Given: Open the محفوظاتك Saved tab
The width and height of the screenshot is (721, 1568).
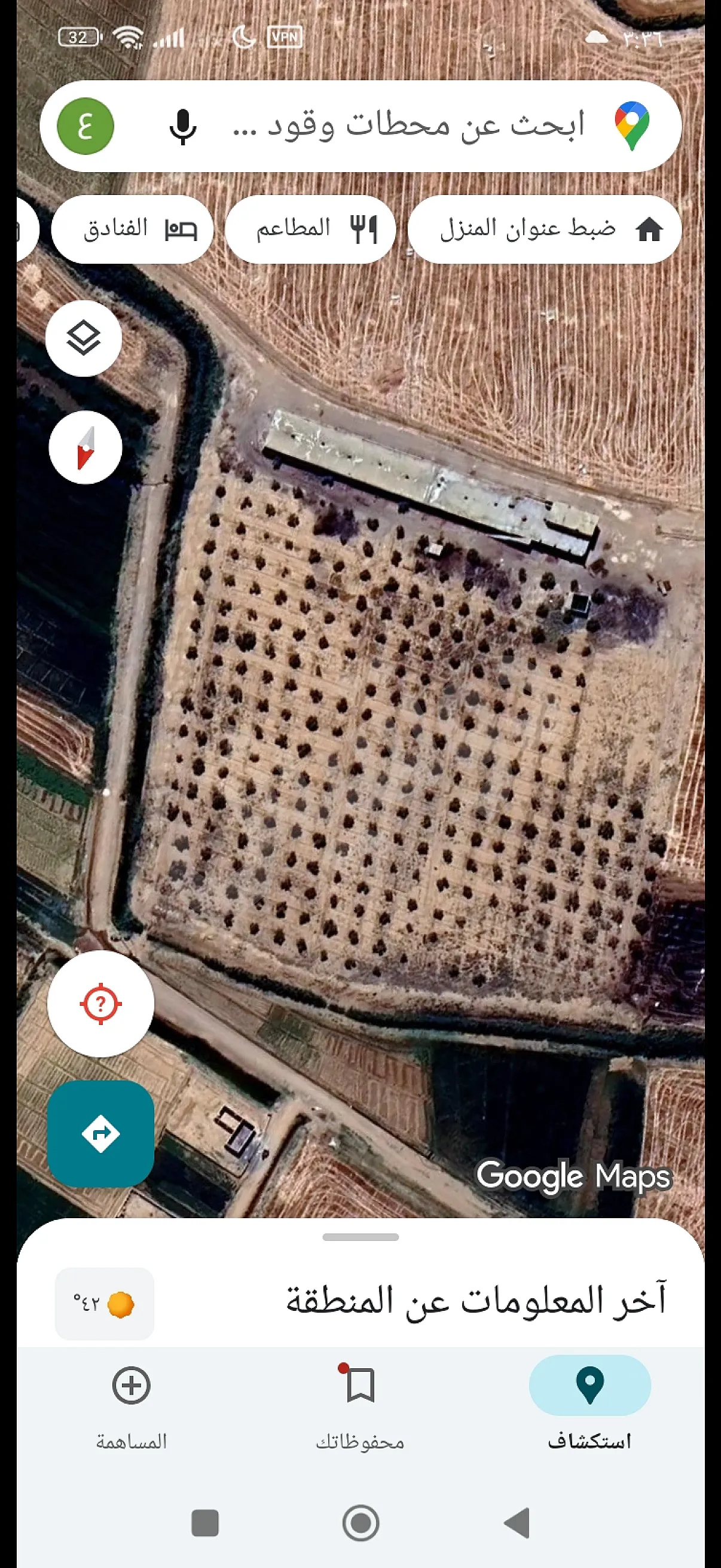Looking at the screenshot, I should point(359,1400).
